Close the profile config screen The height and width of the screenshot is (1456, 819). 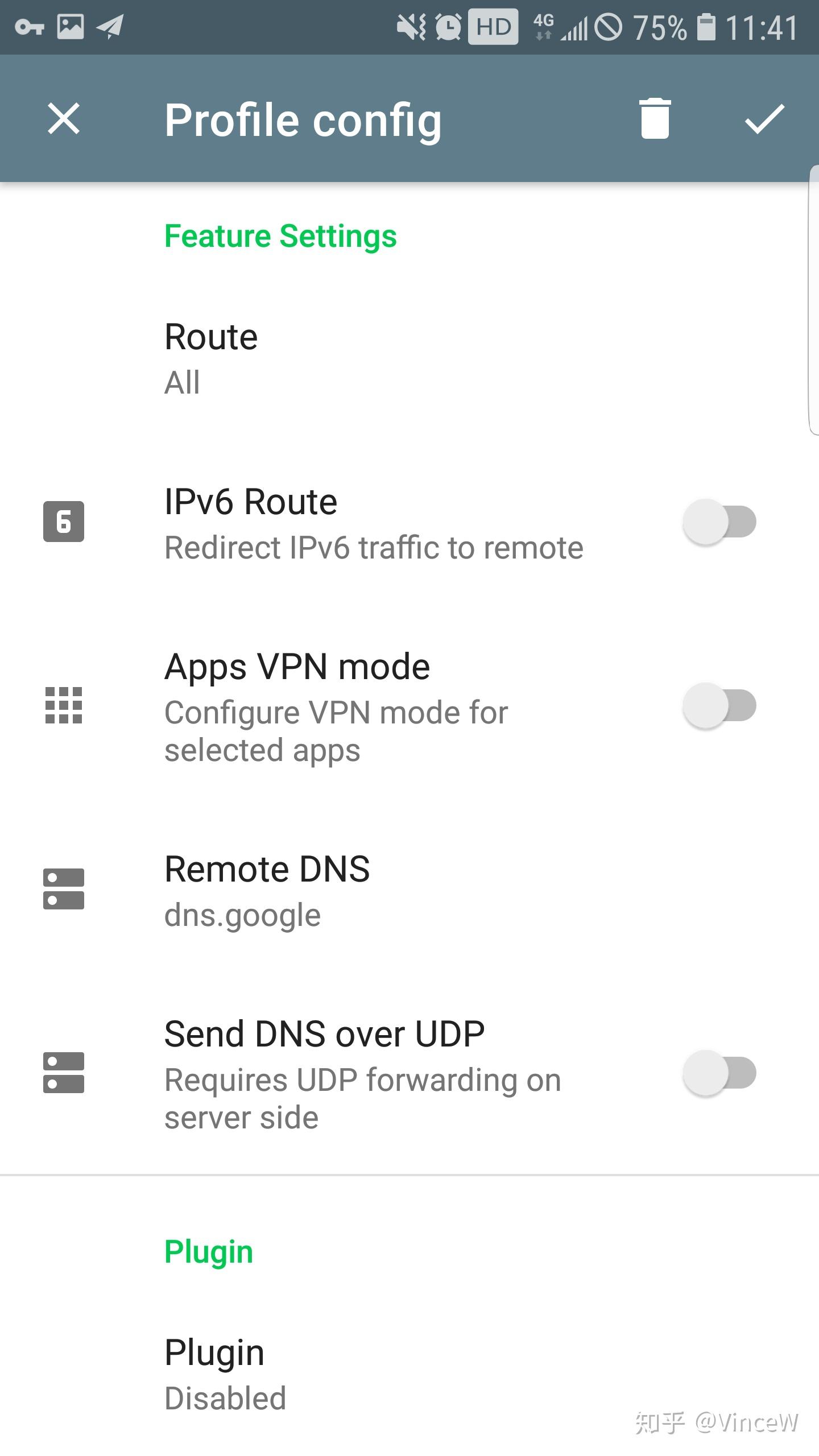pyautogui.click(x=64, y=119)
